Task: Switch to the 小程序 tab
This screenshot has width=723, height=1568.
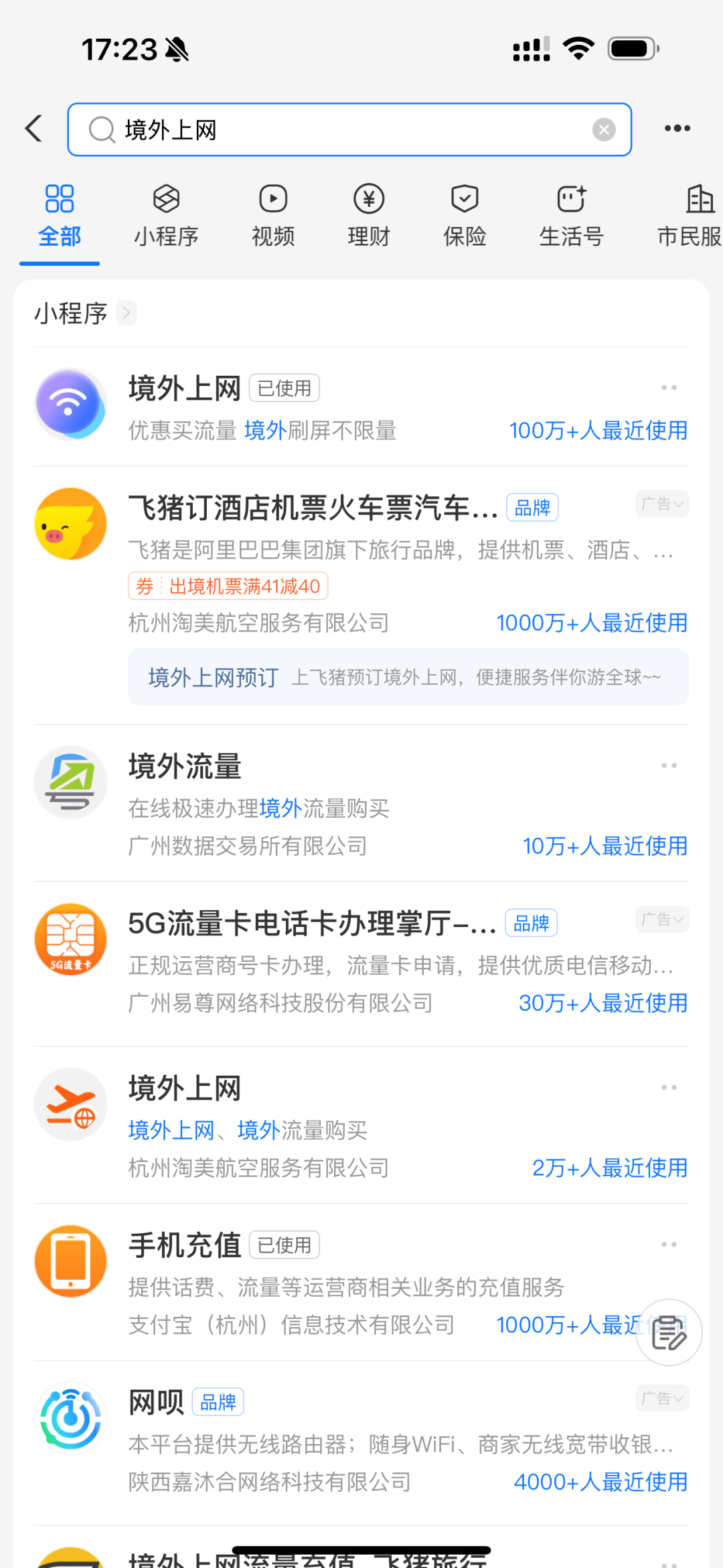Action: tap(166, 216)
